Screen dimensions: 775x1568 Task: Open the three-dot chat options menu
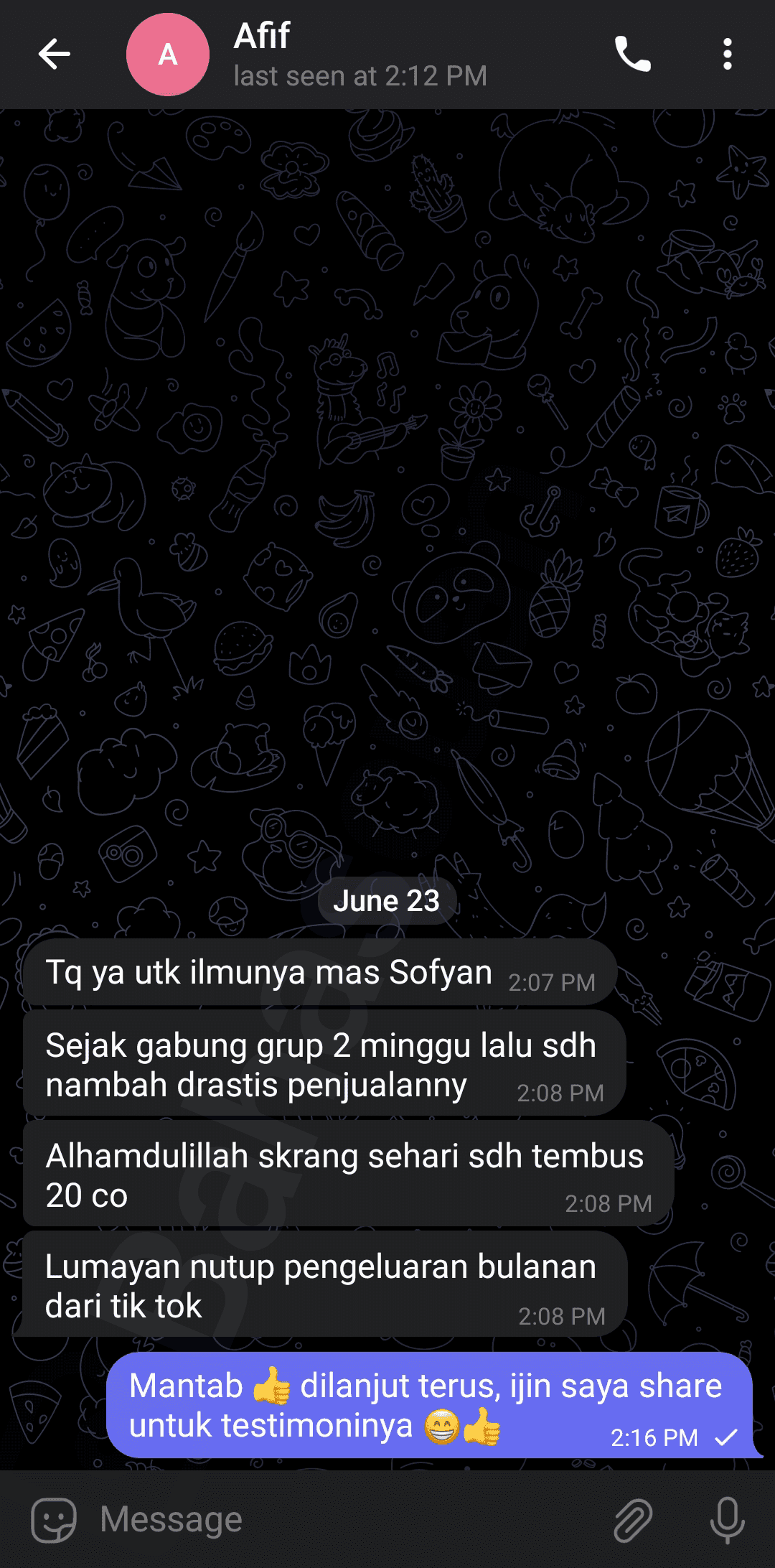point(727,55)
